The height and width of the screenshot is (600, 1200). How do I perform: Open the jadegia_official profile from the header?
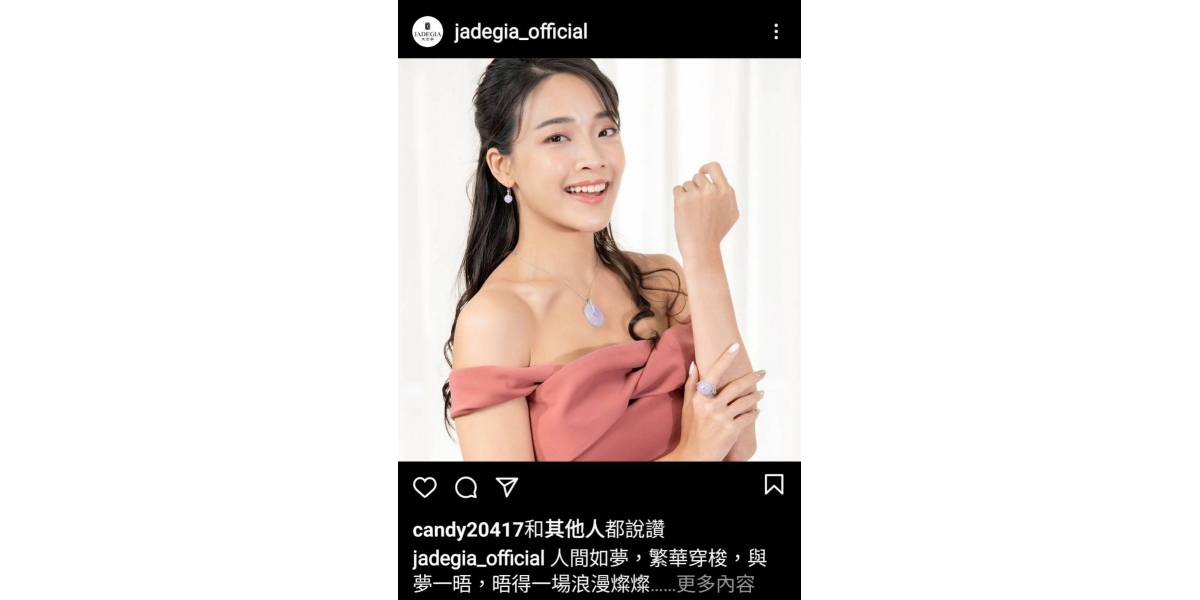click(520, 32)
